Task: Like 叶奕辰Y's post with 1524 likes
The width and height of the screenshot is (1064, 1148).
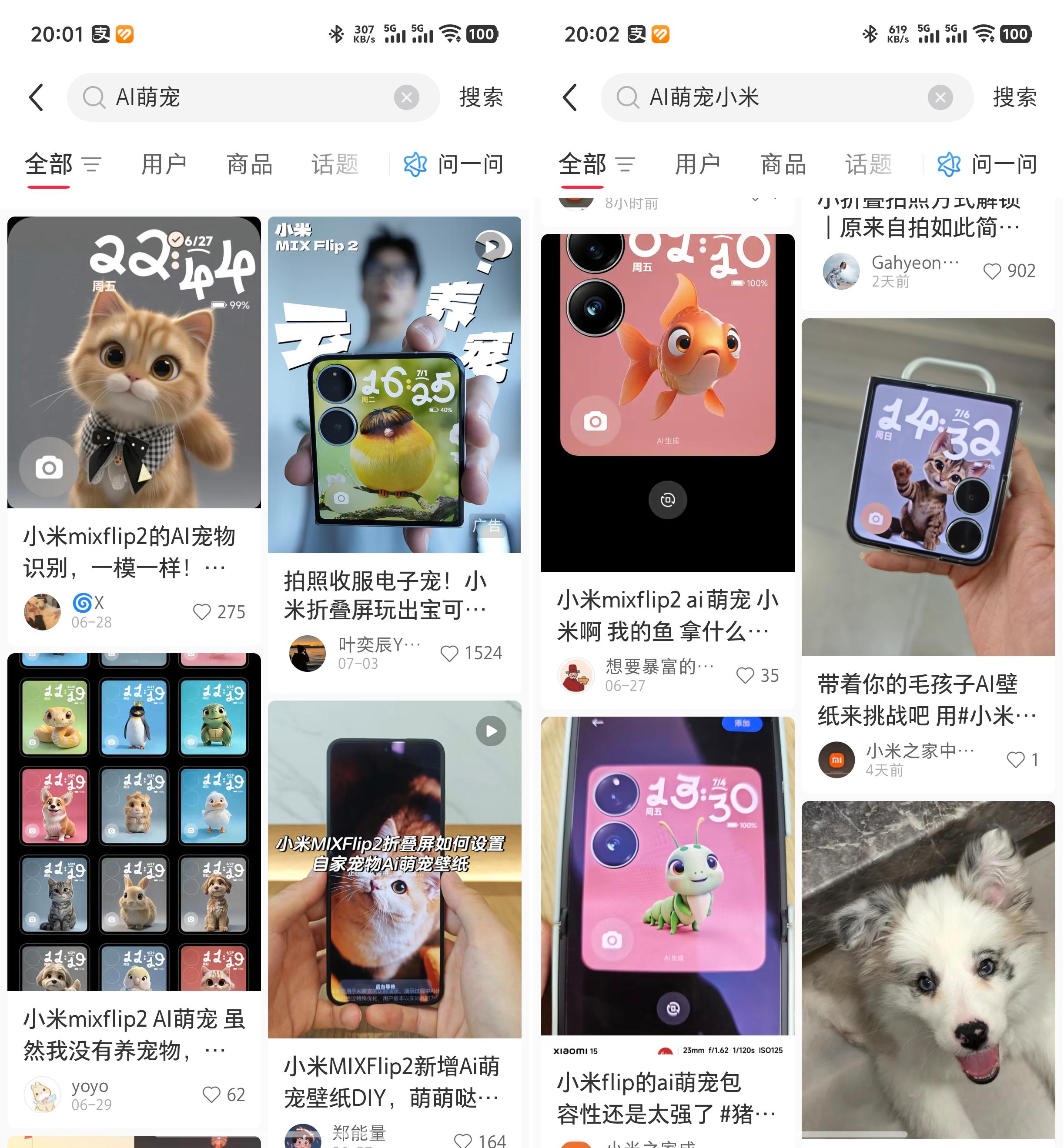Action: tap(449, 653)
